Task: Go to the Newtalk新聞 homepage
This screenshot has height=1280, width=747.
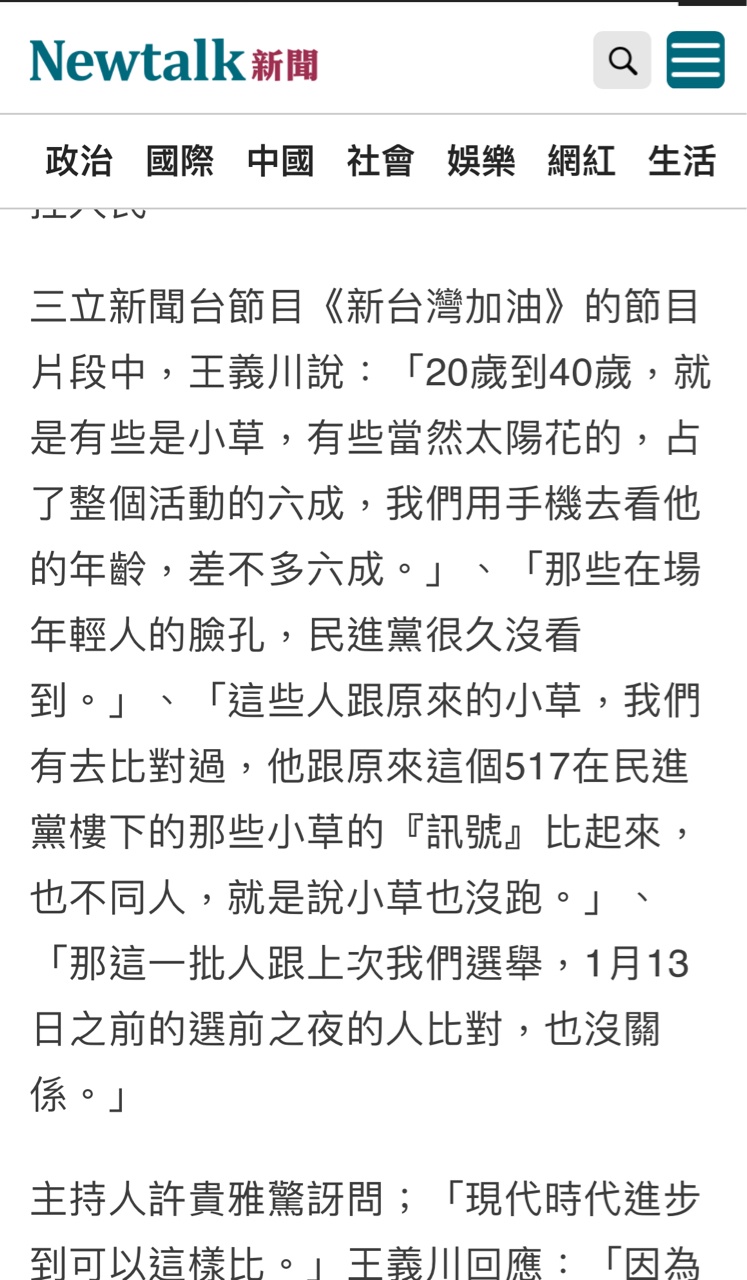Action: [174, 61]
